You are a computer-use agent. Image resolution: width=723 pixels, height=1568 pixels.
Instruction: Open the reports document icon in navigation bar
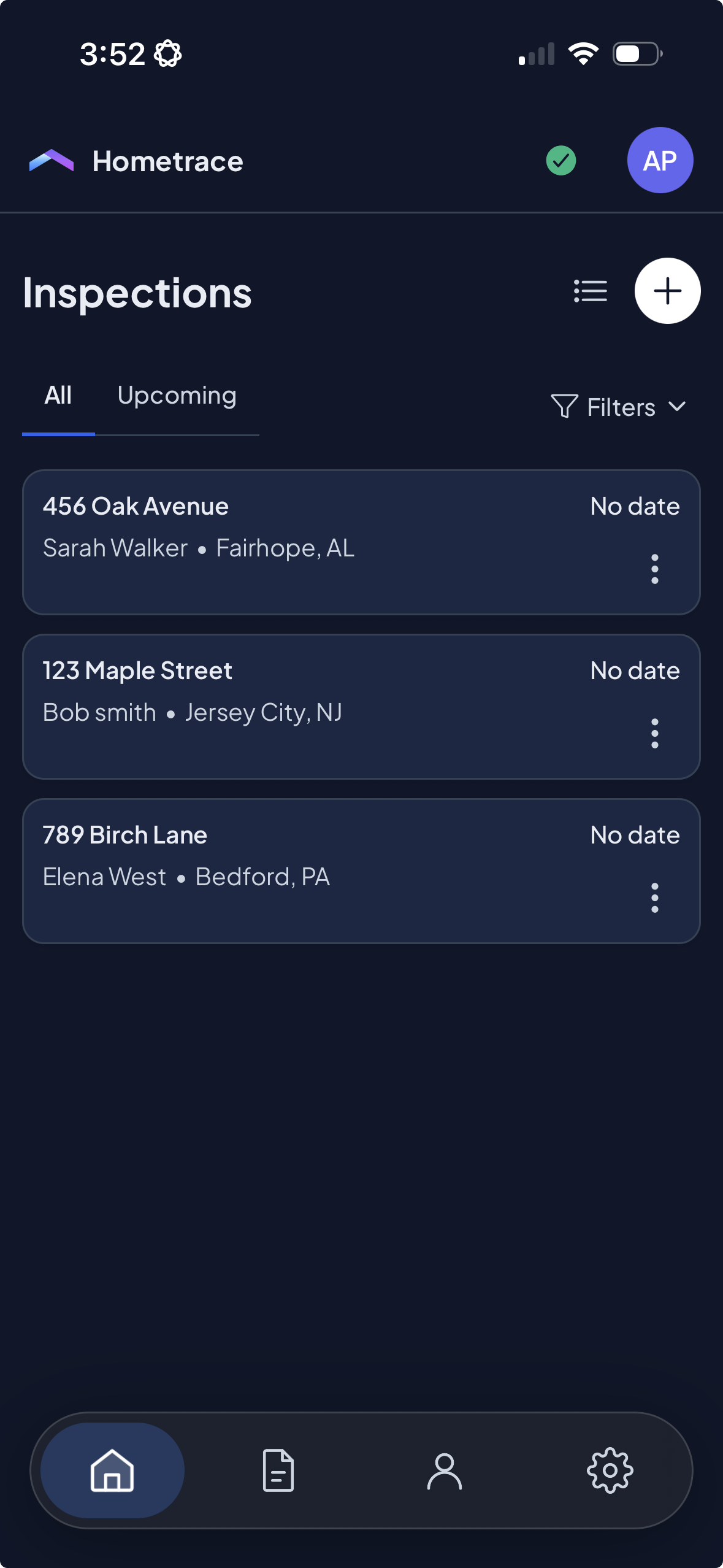coord(278,1469)
